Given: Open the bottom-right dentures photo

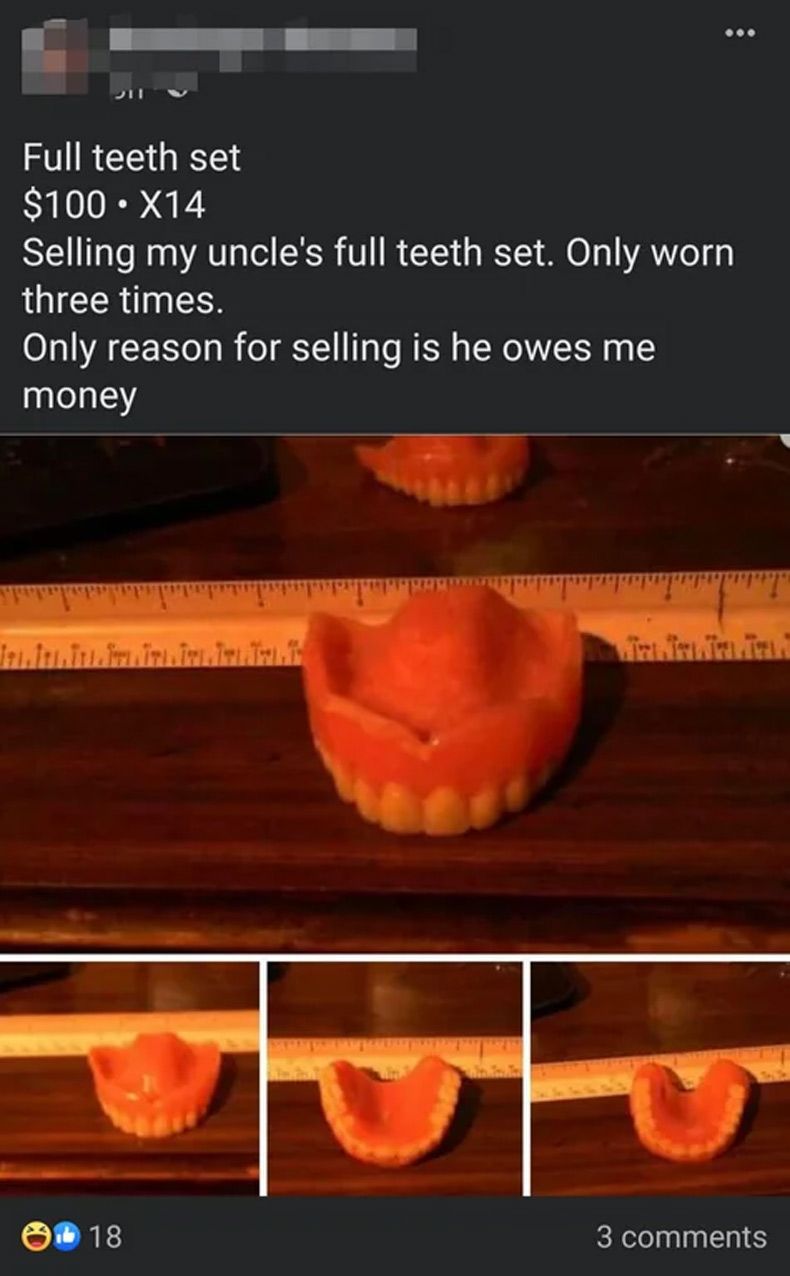Looking at the screenshot, I should click(661, 1078).
